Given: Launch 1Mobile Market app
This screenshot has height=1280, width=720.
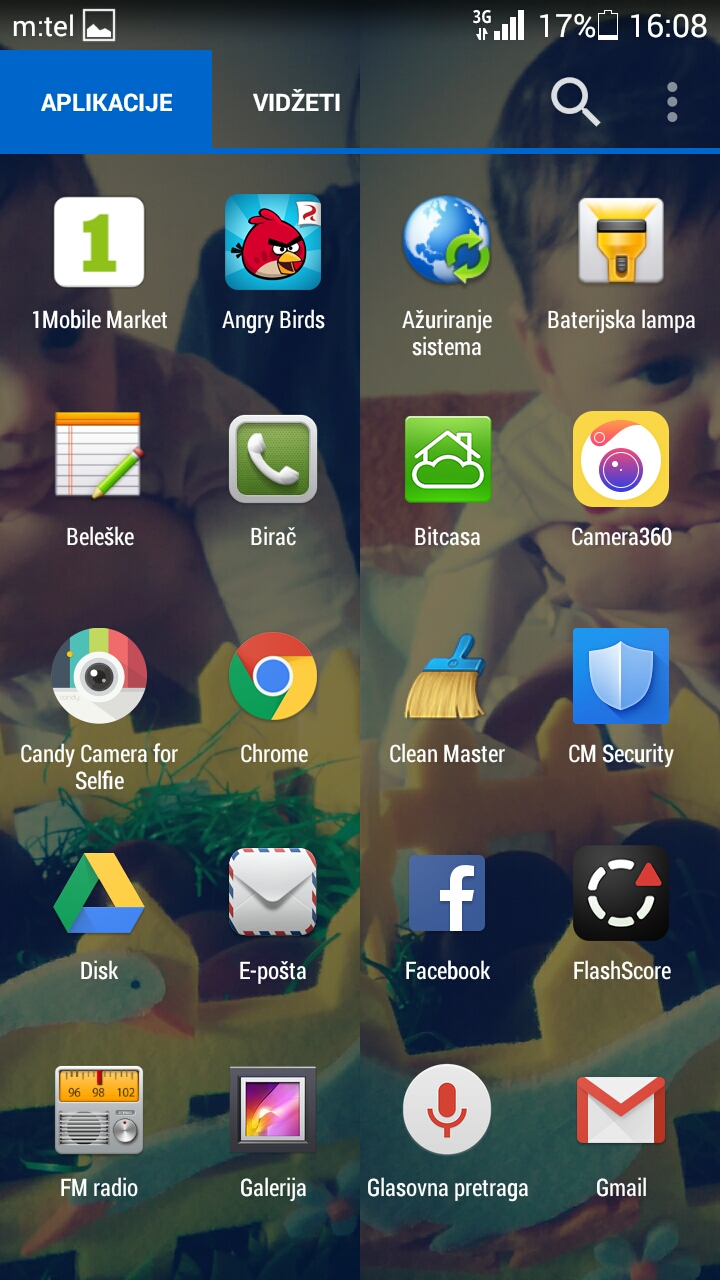Looking at the screenshot, I should click(99, 243).
